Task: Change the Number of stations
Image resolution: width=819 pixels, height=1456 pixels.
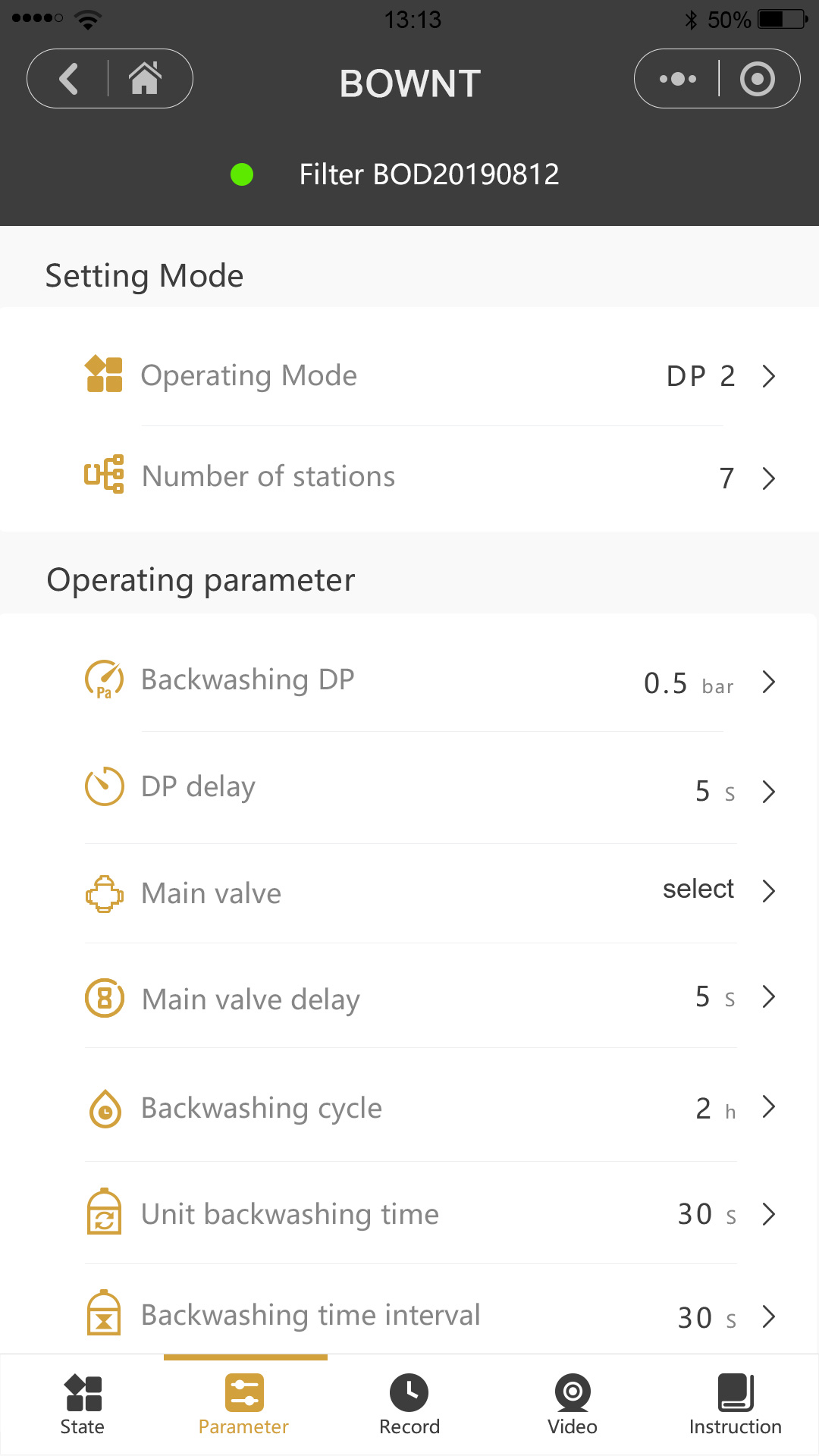Action: [x=409, y=478]
